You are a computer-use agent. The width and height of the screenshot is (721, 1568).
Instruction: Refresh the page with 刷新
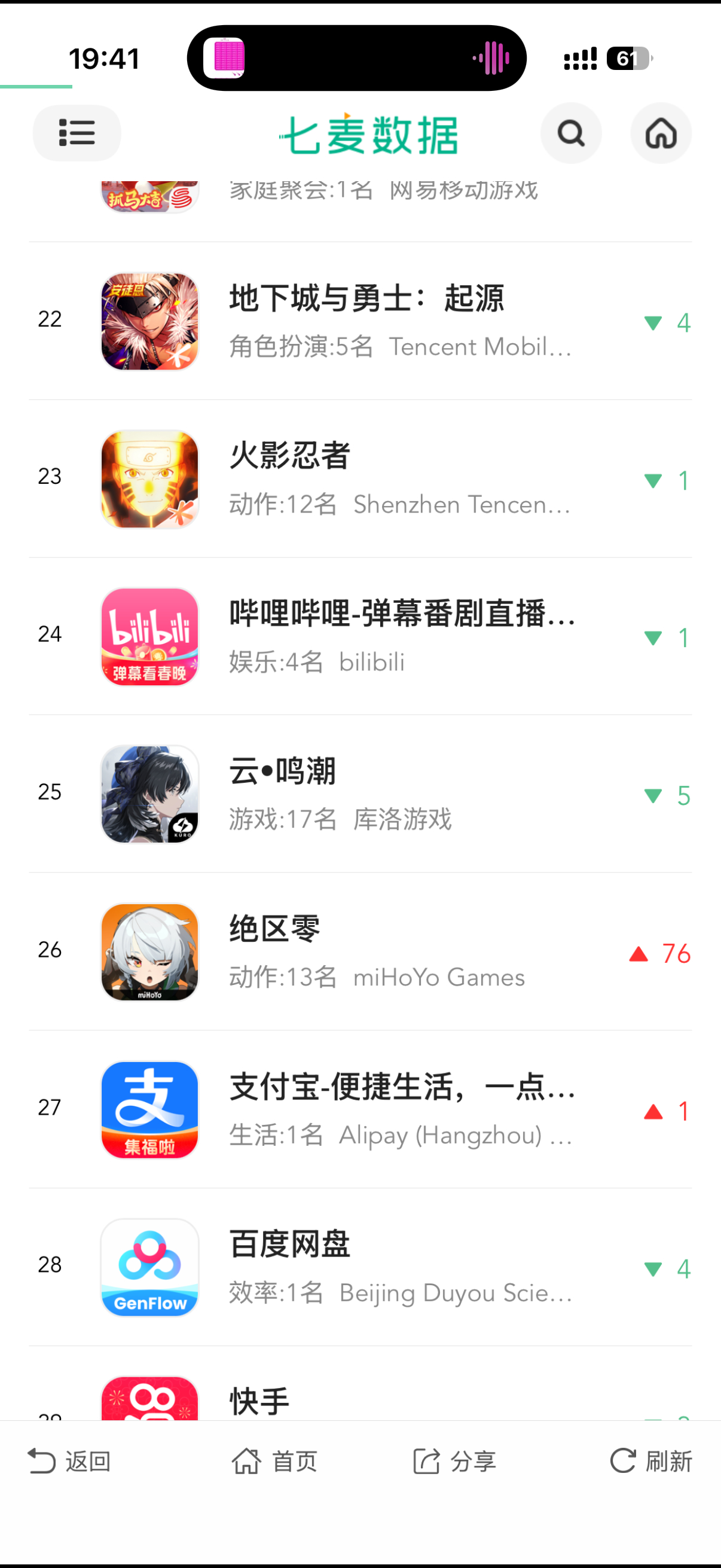[650, 1461]
